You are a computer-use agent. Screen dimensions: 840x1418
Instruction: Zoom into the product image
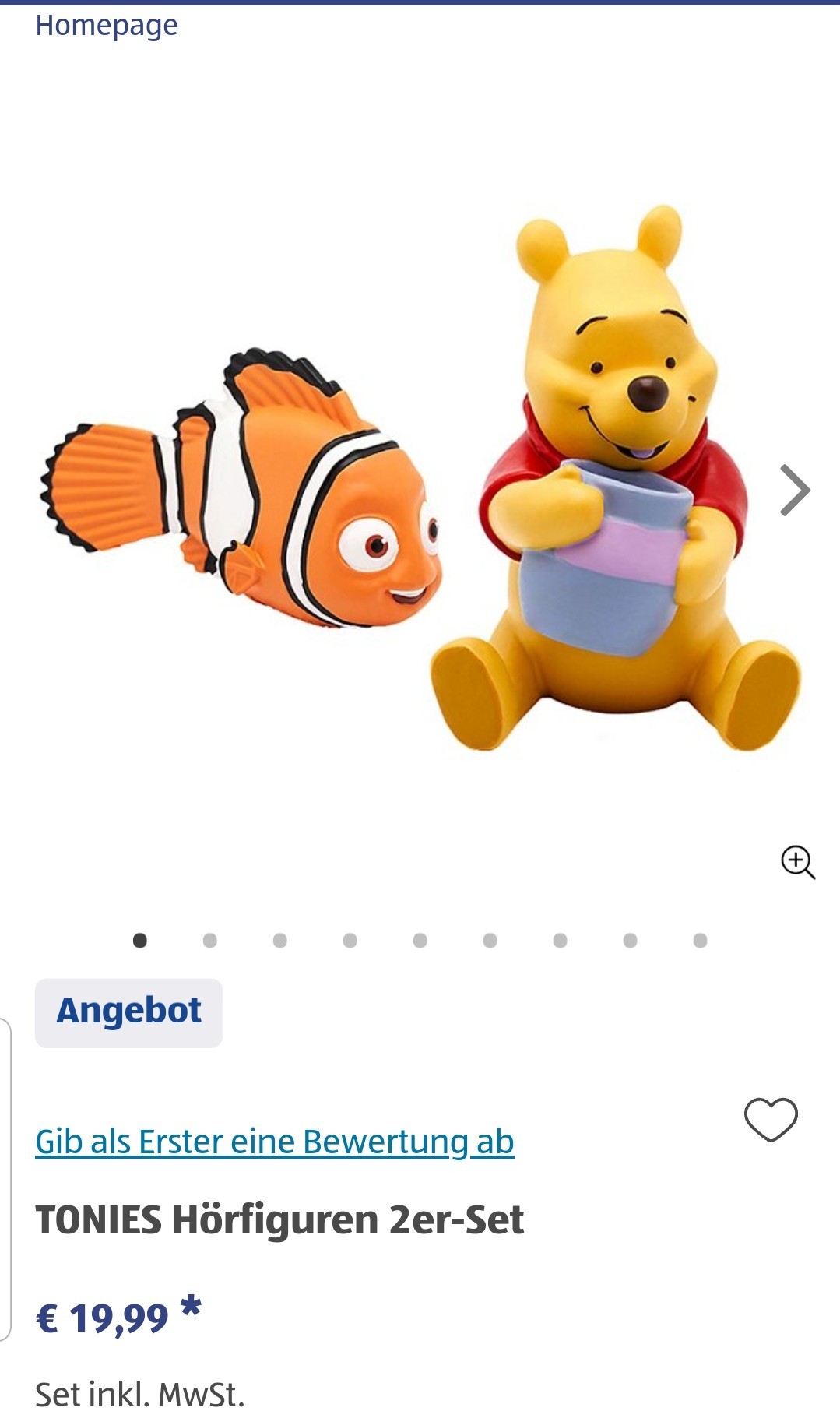(798, 862)
